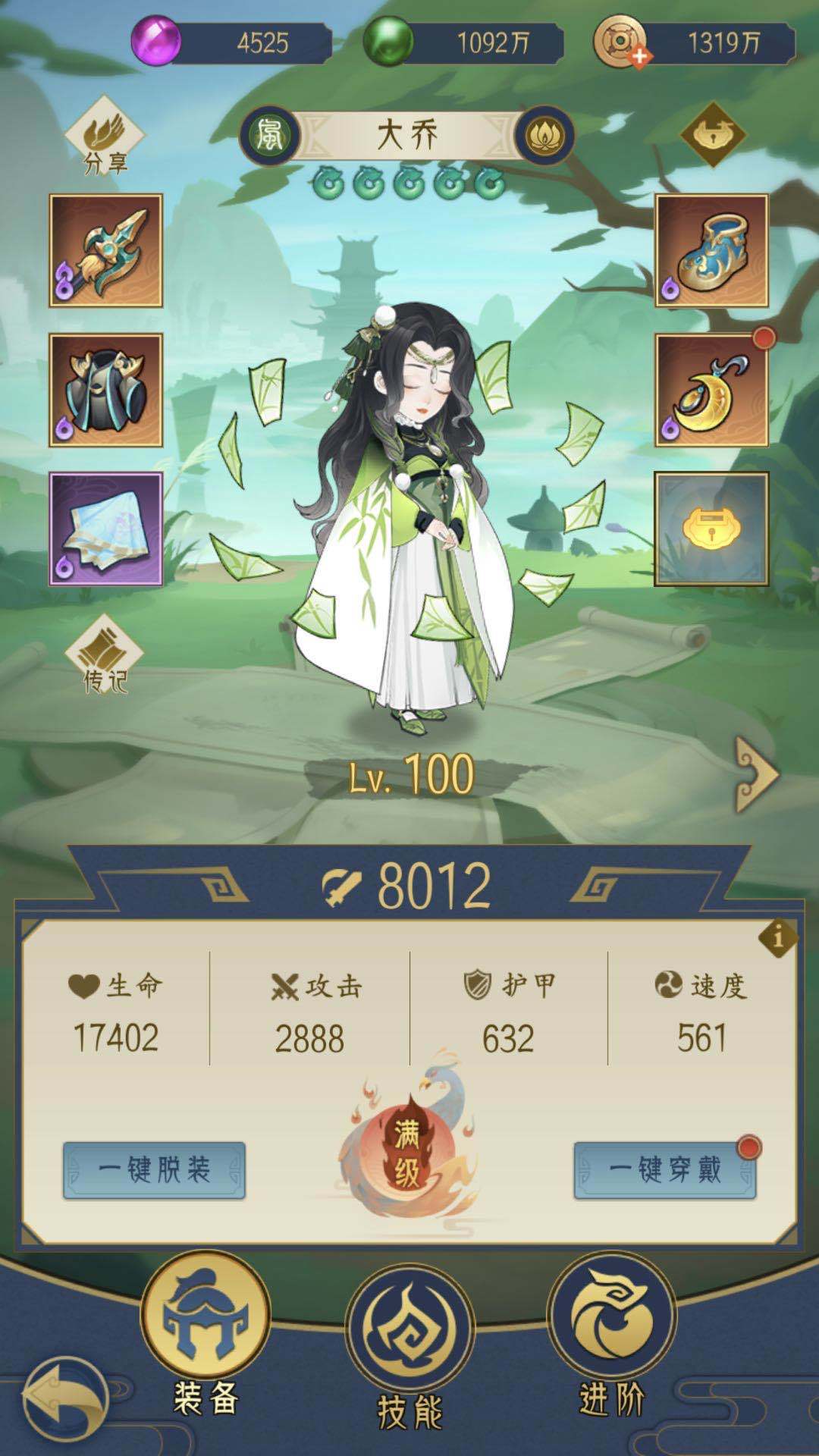Tap the armor equipment slot
This screenshot has width=819, height=1456.
(106, 390)
